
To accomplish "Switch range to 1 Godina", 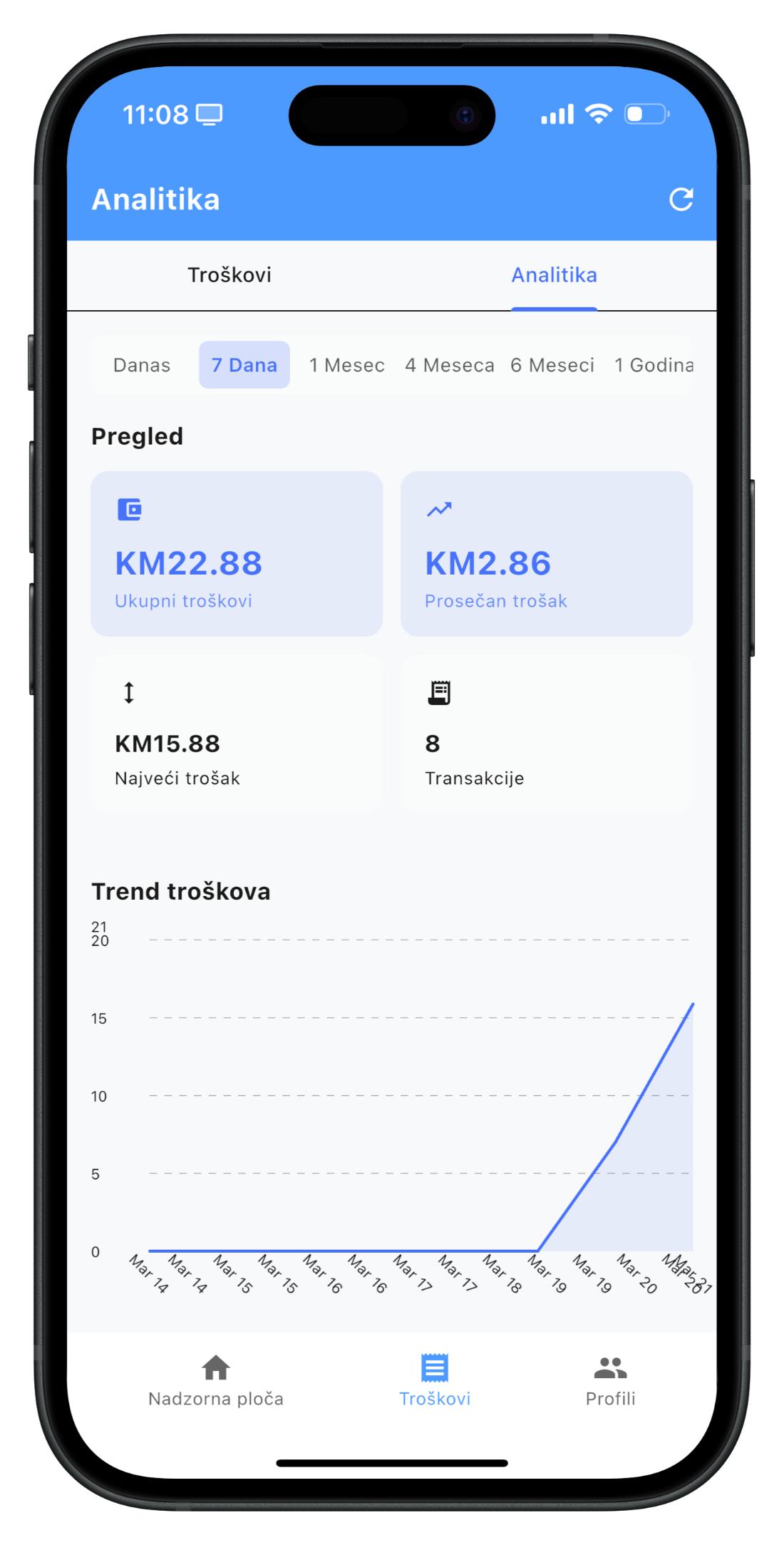I will coord(653,365).
